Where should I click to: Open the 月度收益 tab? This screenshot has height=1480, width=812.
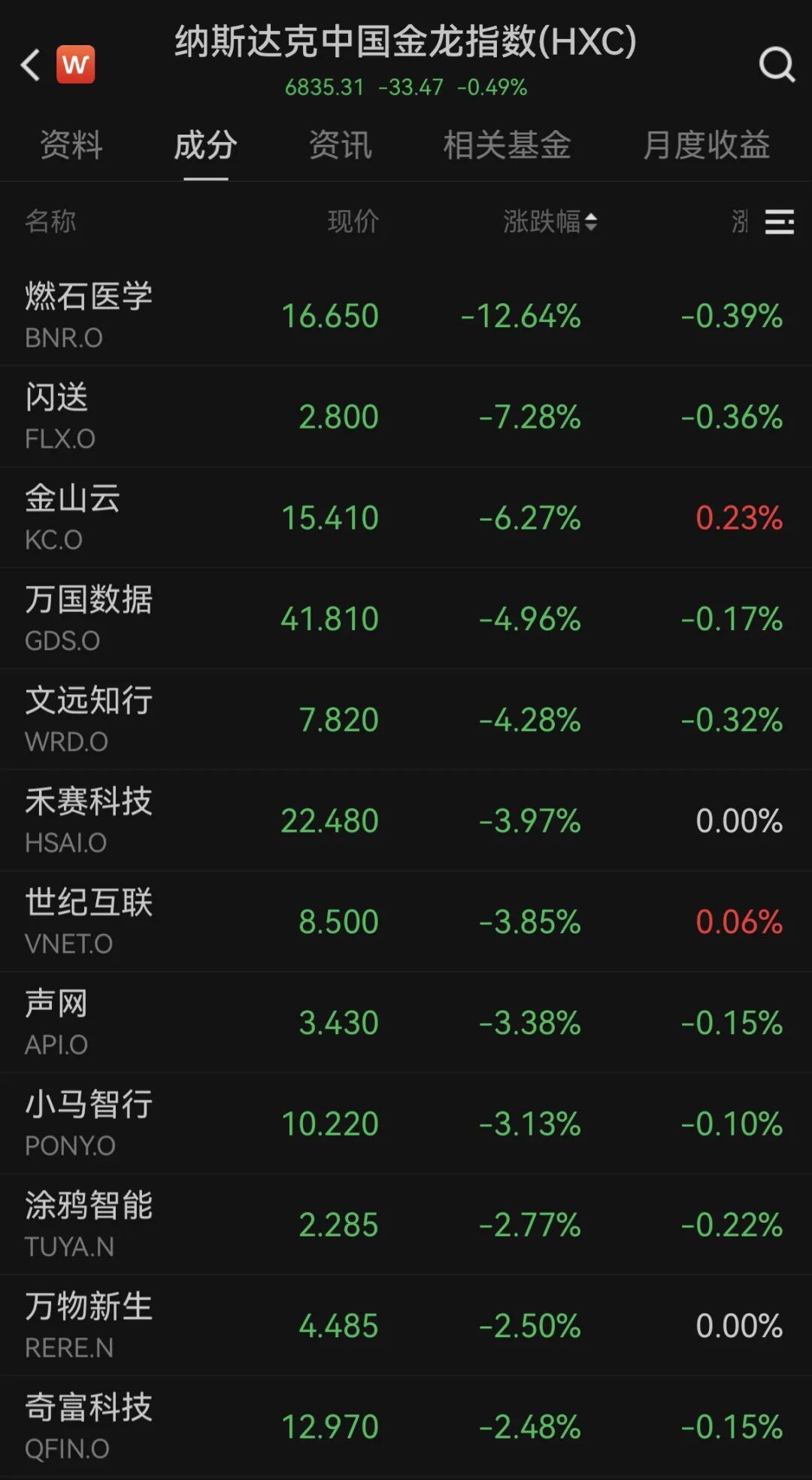[x=706, y=145]
